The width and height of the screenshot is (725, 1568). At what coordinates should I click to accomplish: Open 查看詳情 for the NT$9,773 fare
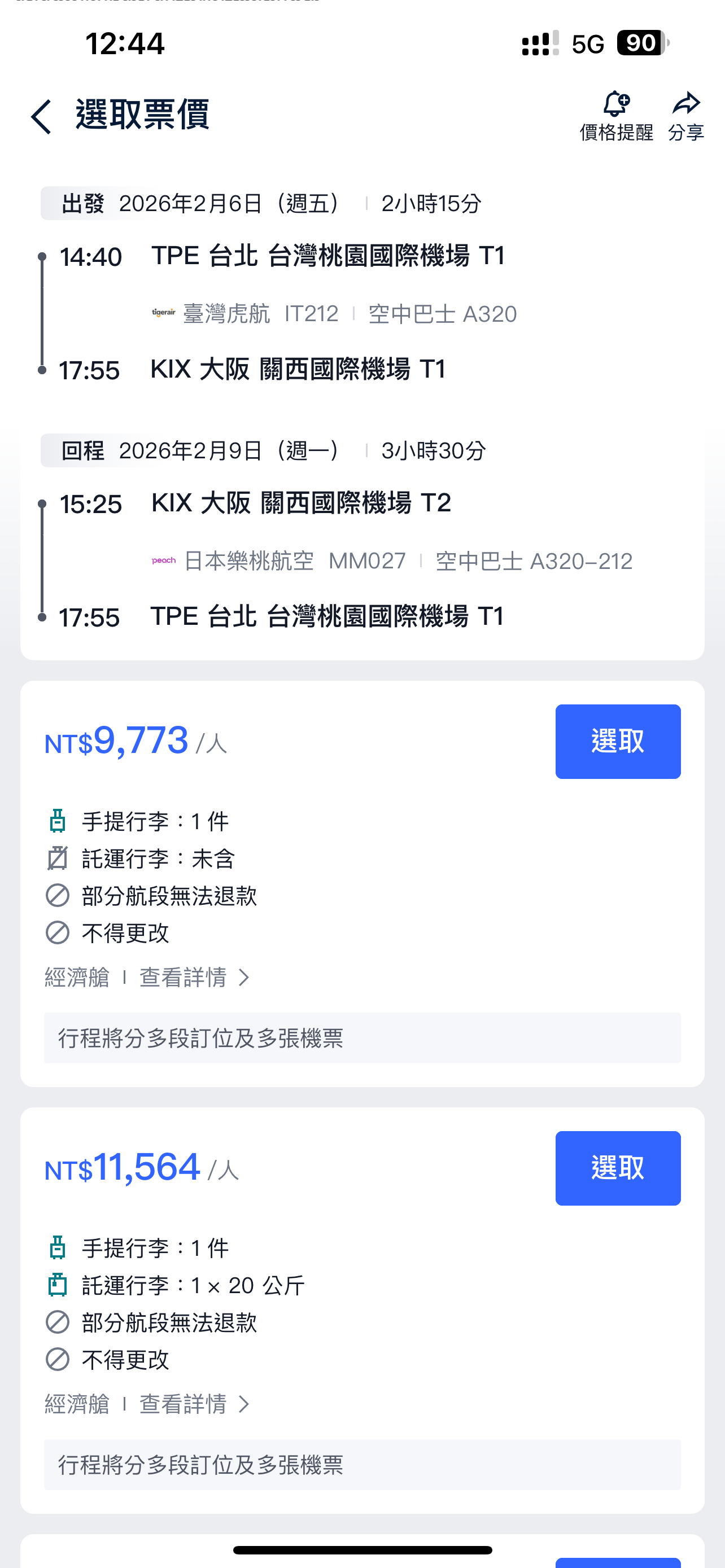coord(194,978)
